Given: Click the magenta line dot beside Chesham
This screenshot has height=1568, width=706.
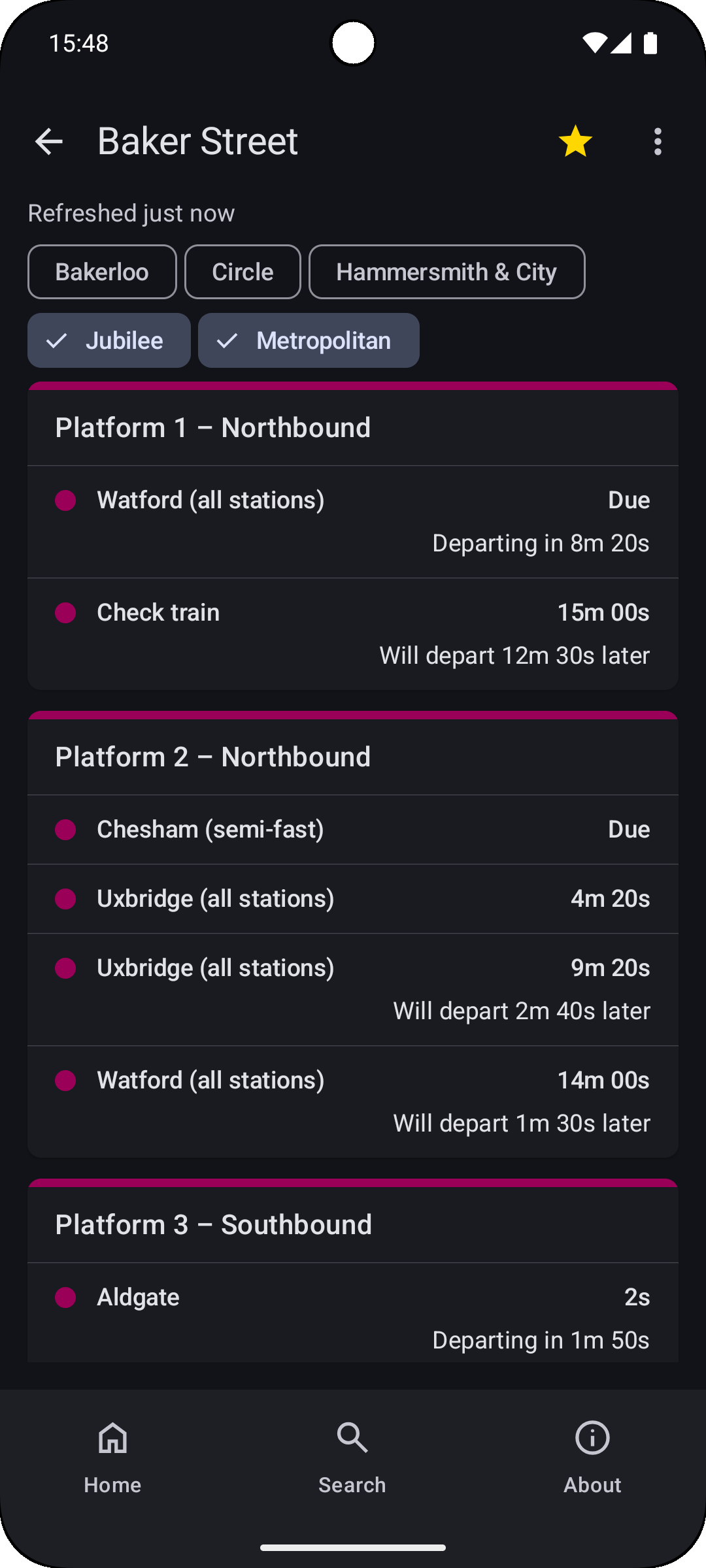Looking at the screenshot, I should pos(65,830).
